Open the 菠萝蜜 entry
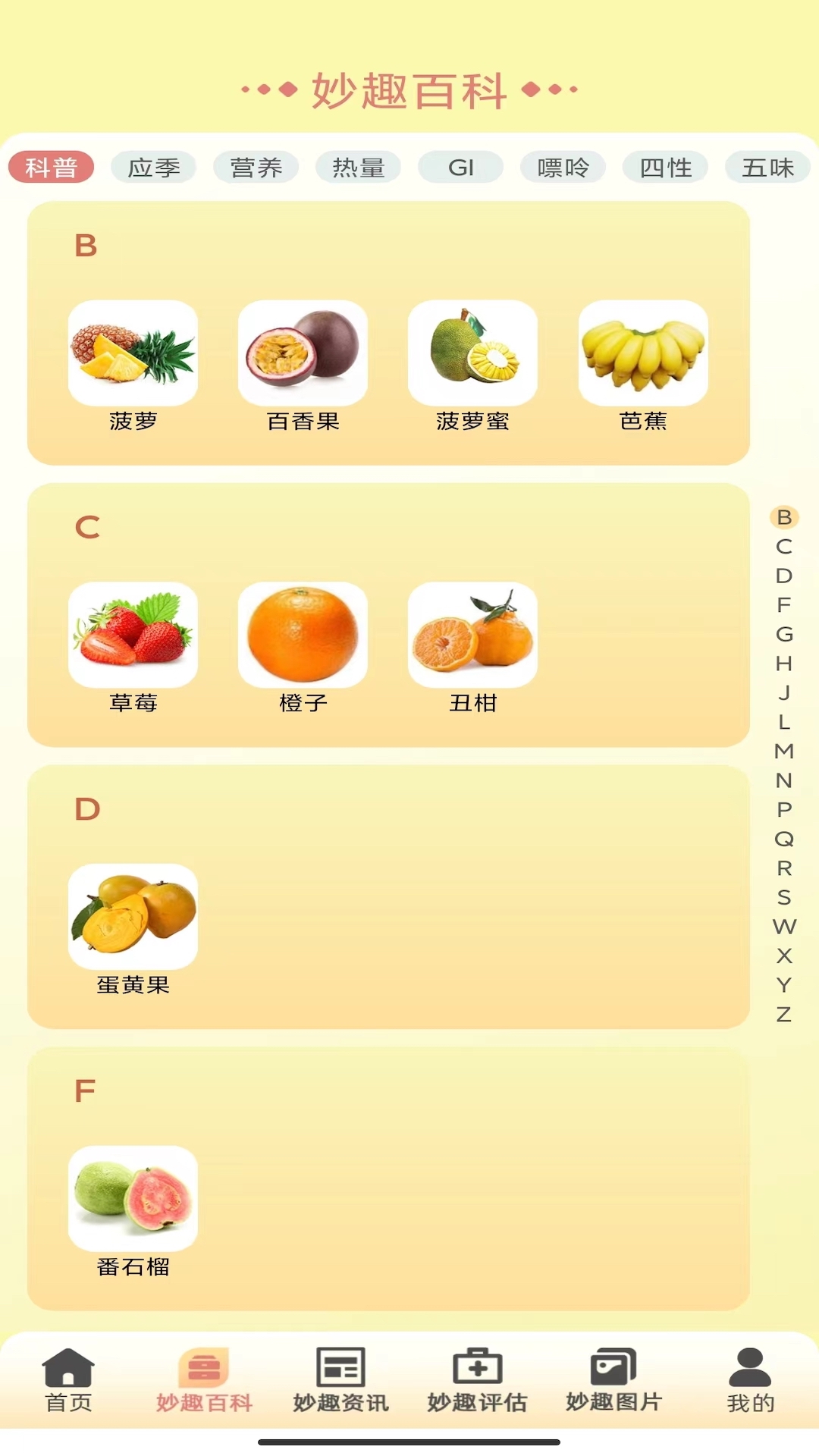Viewport: 819px width, 1456px height. click(472, 367)
